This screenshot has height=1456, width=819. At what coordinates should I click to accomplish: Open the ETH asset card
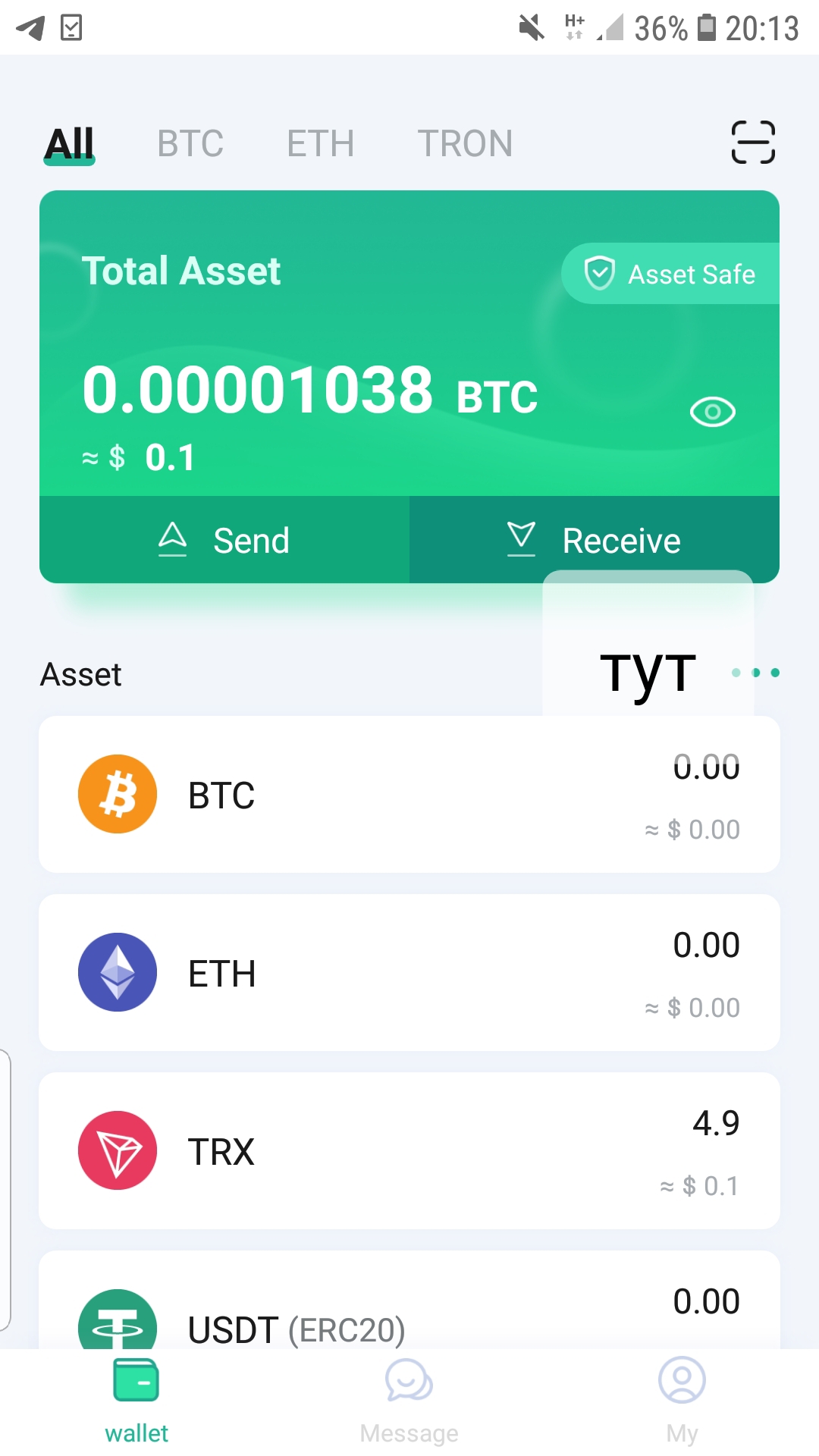tap(409, 973)
